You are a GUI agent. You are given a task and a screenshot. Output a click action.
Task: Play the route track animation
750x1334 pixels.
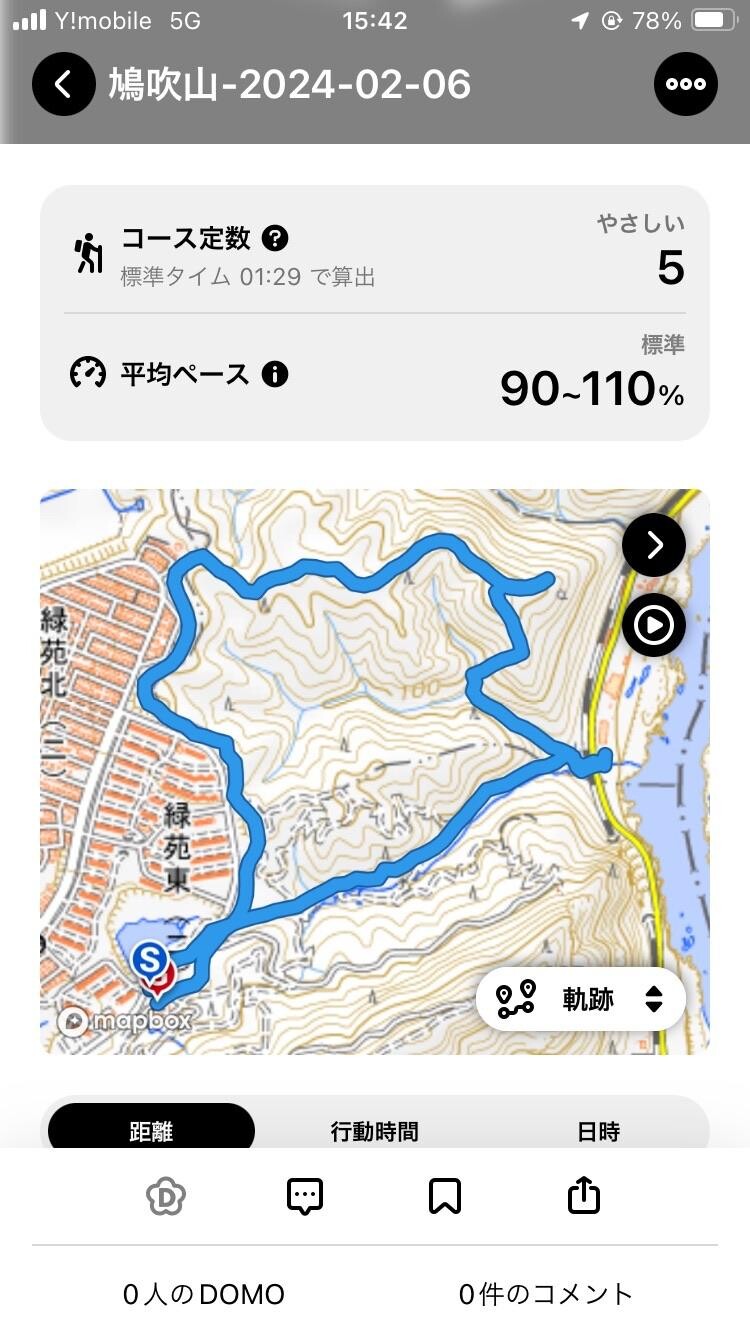(653, 624)
